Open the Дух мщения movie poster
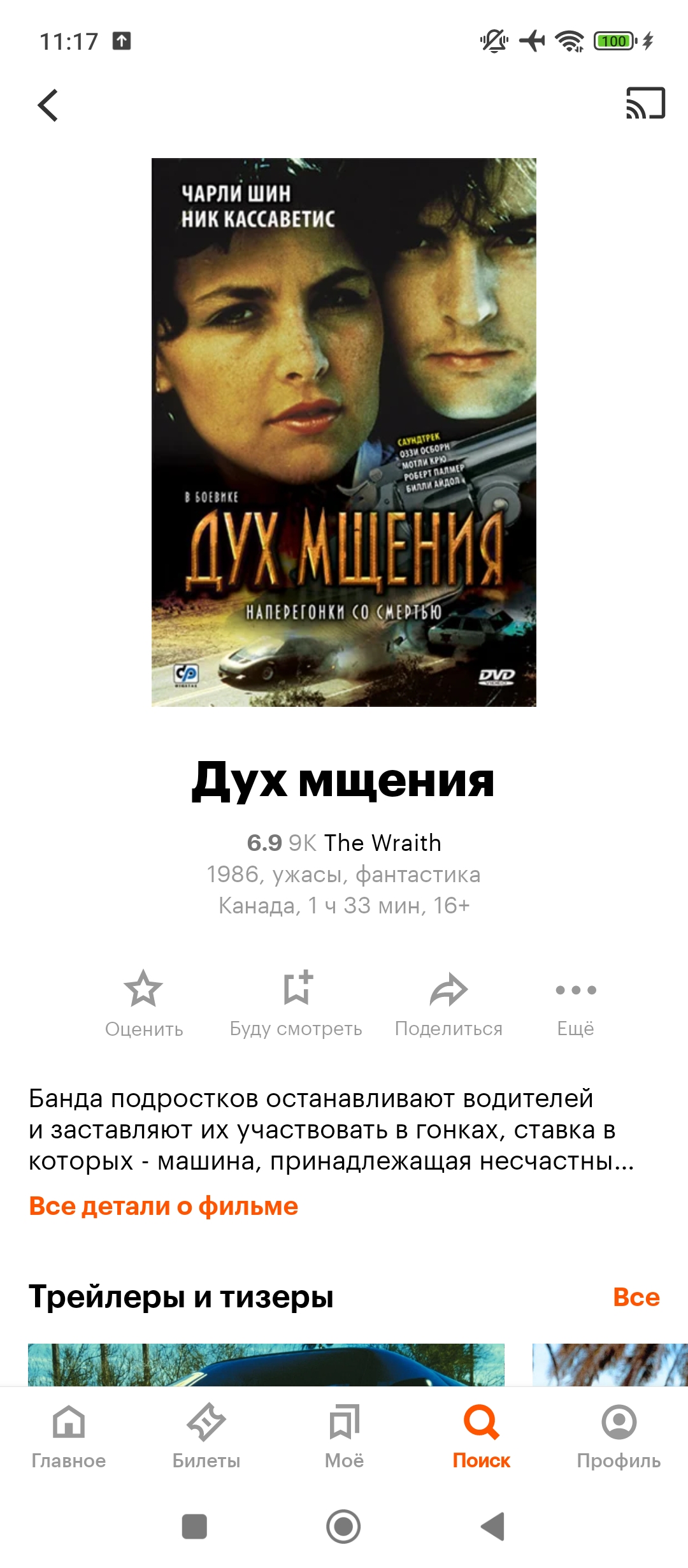Image resolution: width=688 pixels, height=1568 pixels. click(344, 432)
